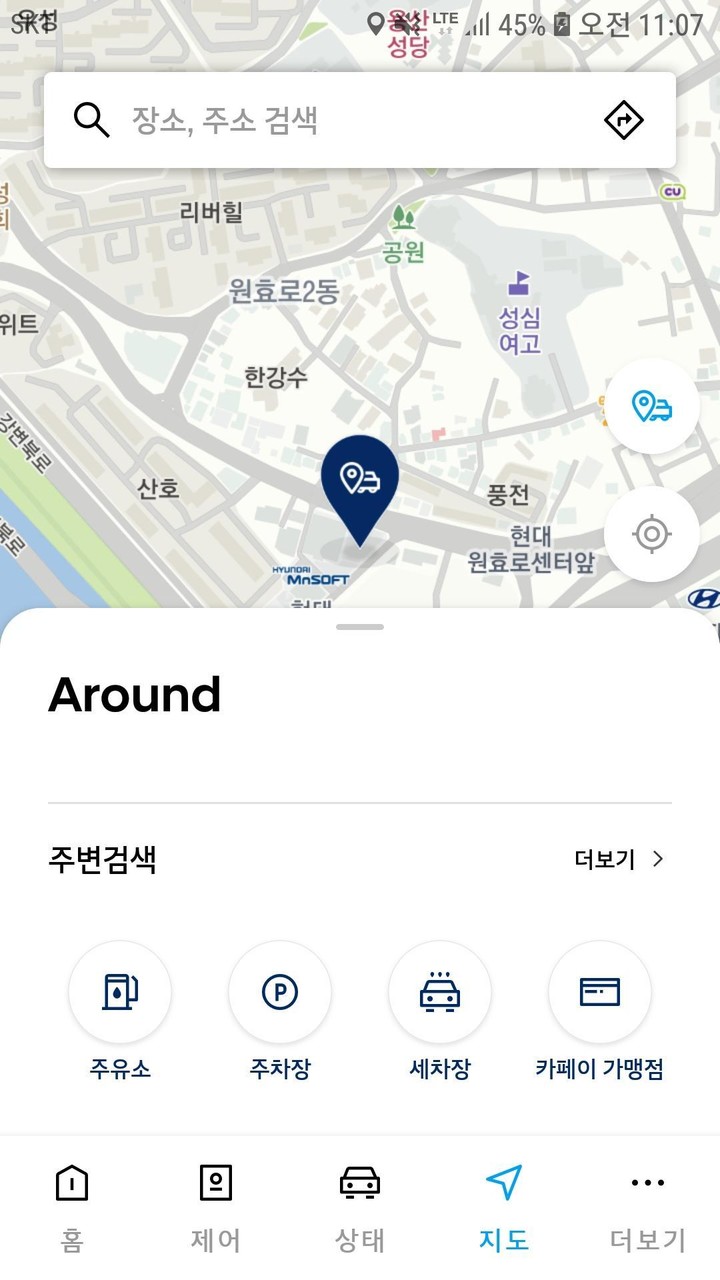Select the 주유소 gas station search icon
Viewport: 720px width, 1280px height.
coord(120,991)
